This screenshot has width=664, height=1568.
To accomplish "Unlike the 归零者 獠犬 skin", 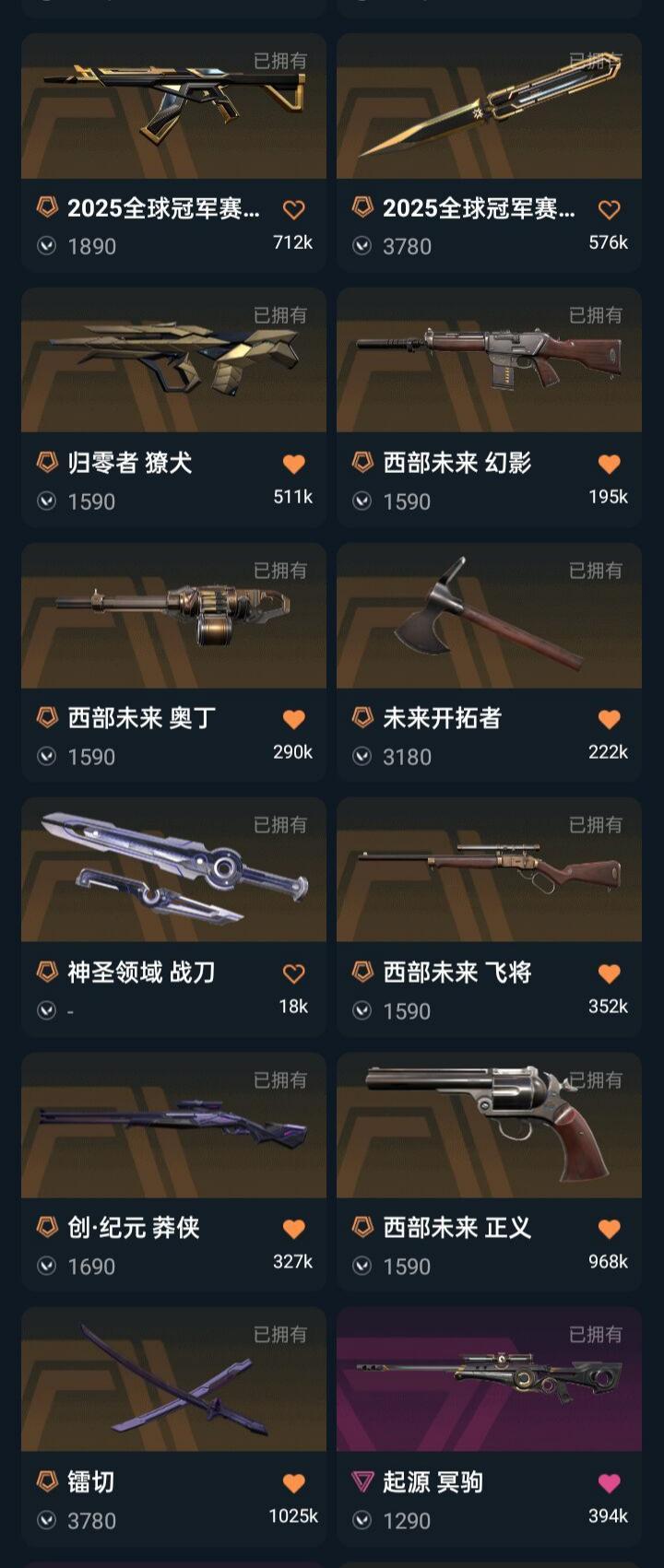I will point(293,465).
